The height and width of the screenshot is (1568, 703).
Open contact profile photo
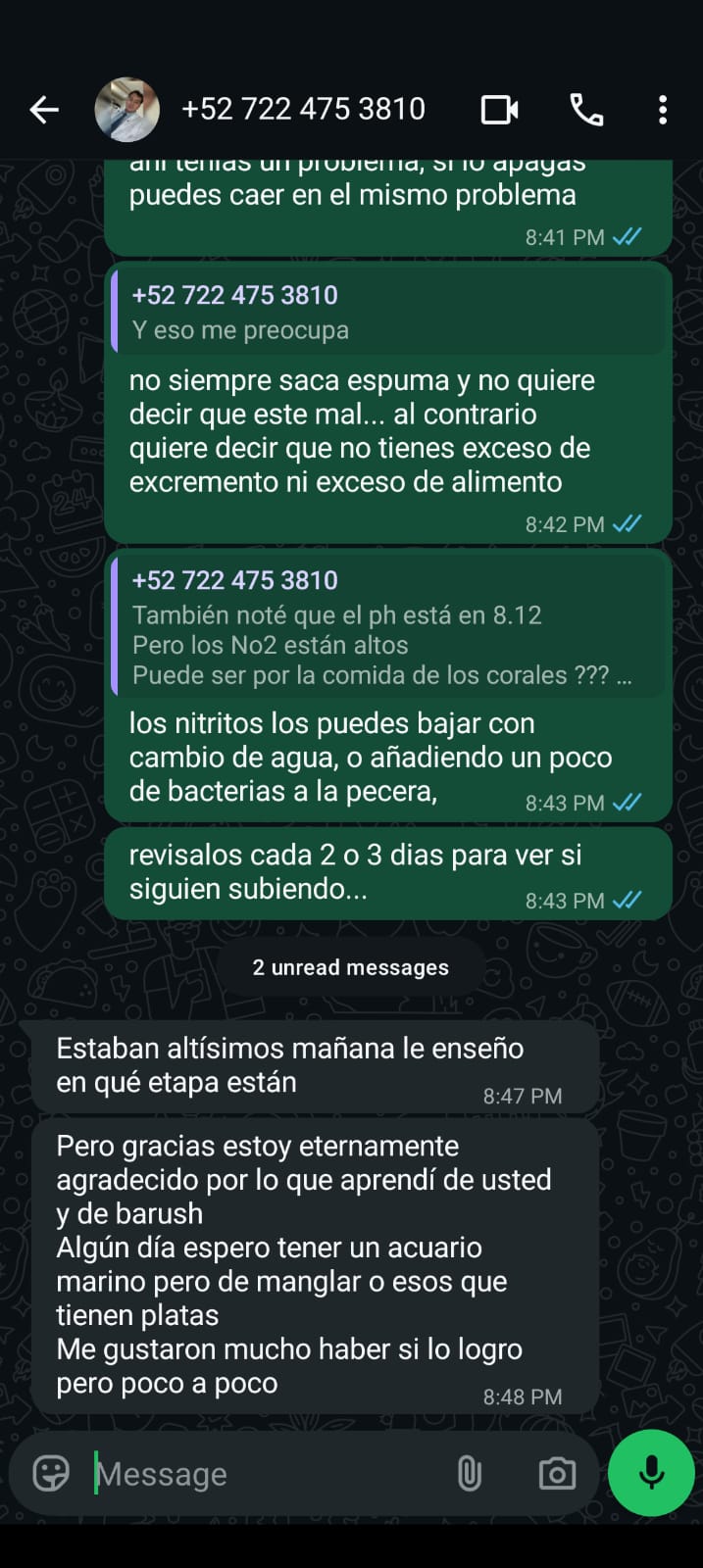(x=126, y=110)
